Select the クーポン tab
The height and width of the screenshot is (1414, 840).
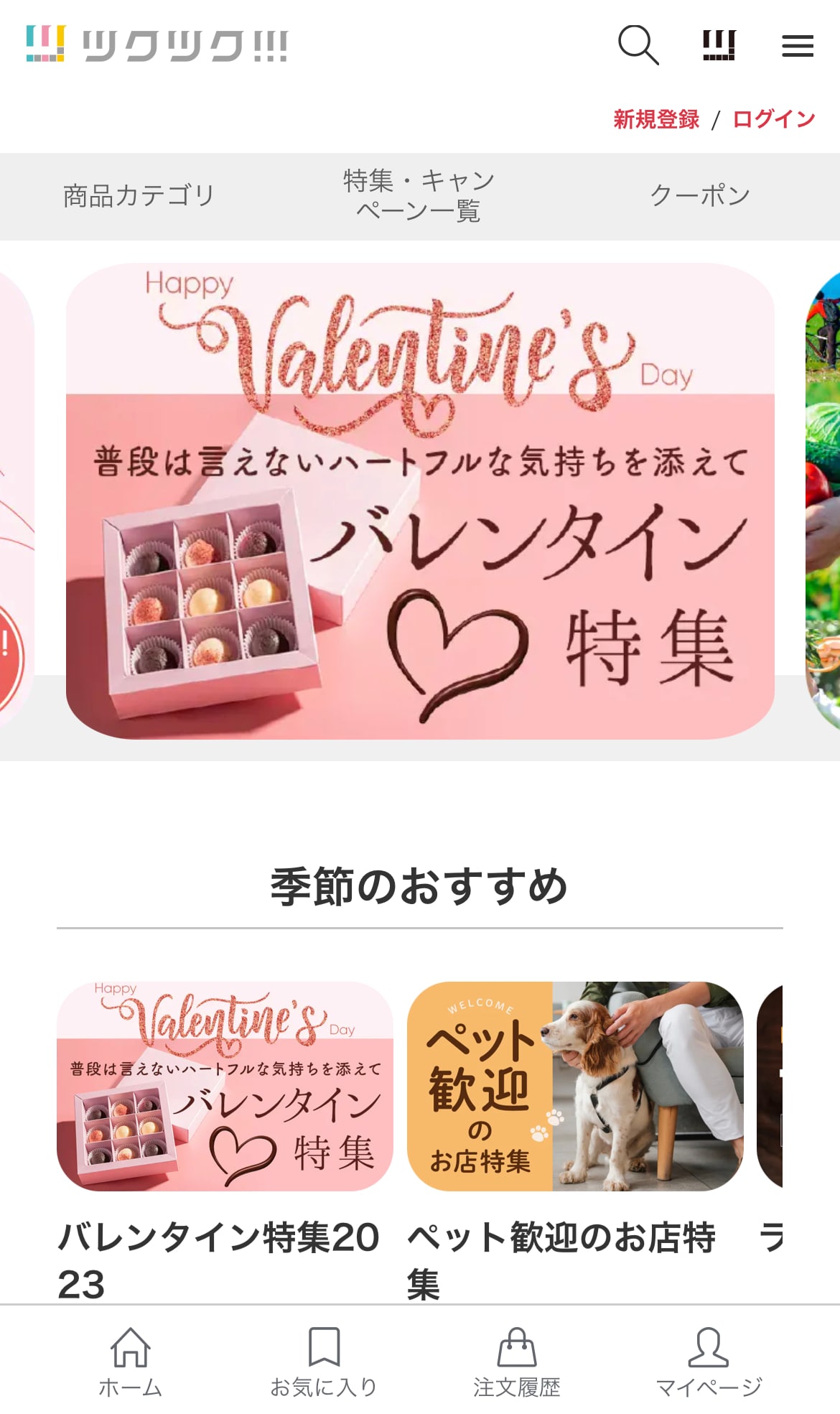700,196
